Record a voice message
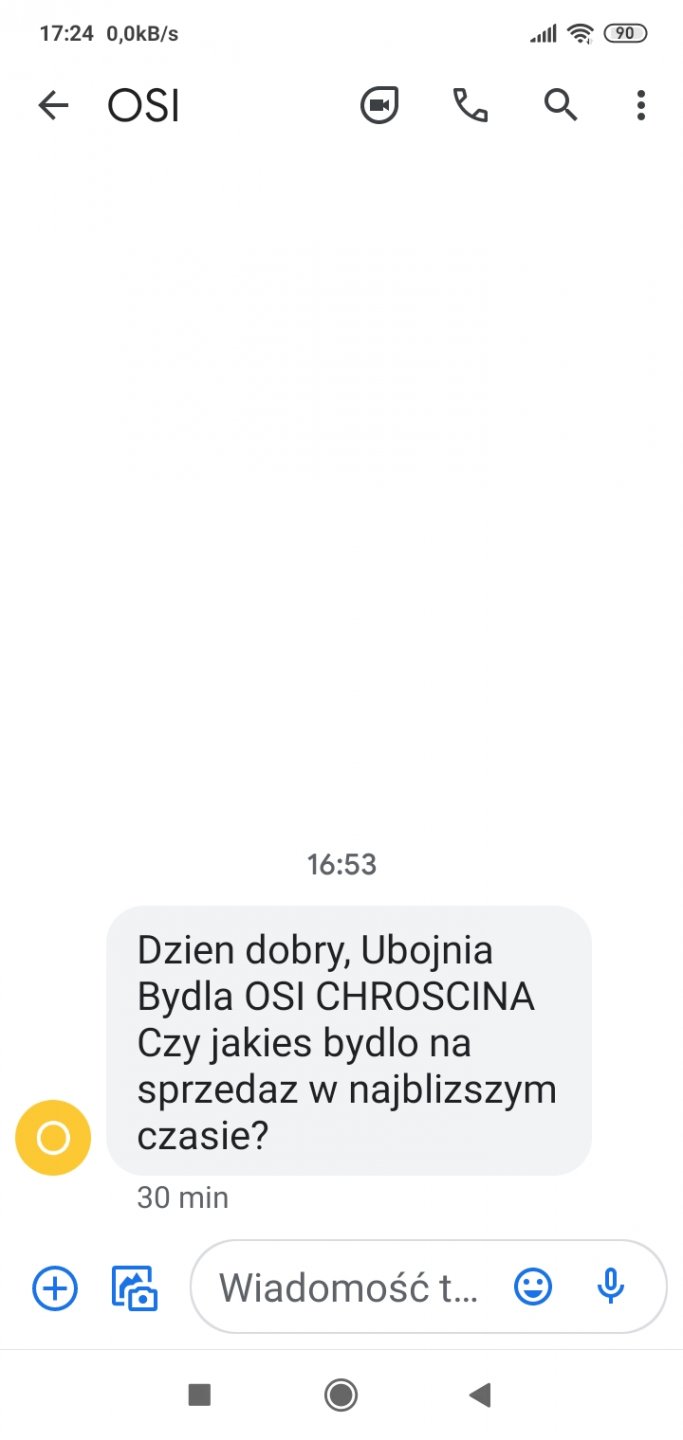Screen dimensions: 683x1440 click(x=610, y=1287)
